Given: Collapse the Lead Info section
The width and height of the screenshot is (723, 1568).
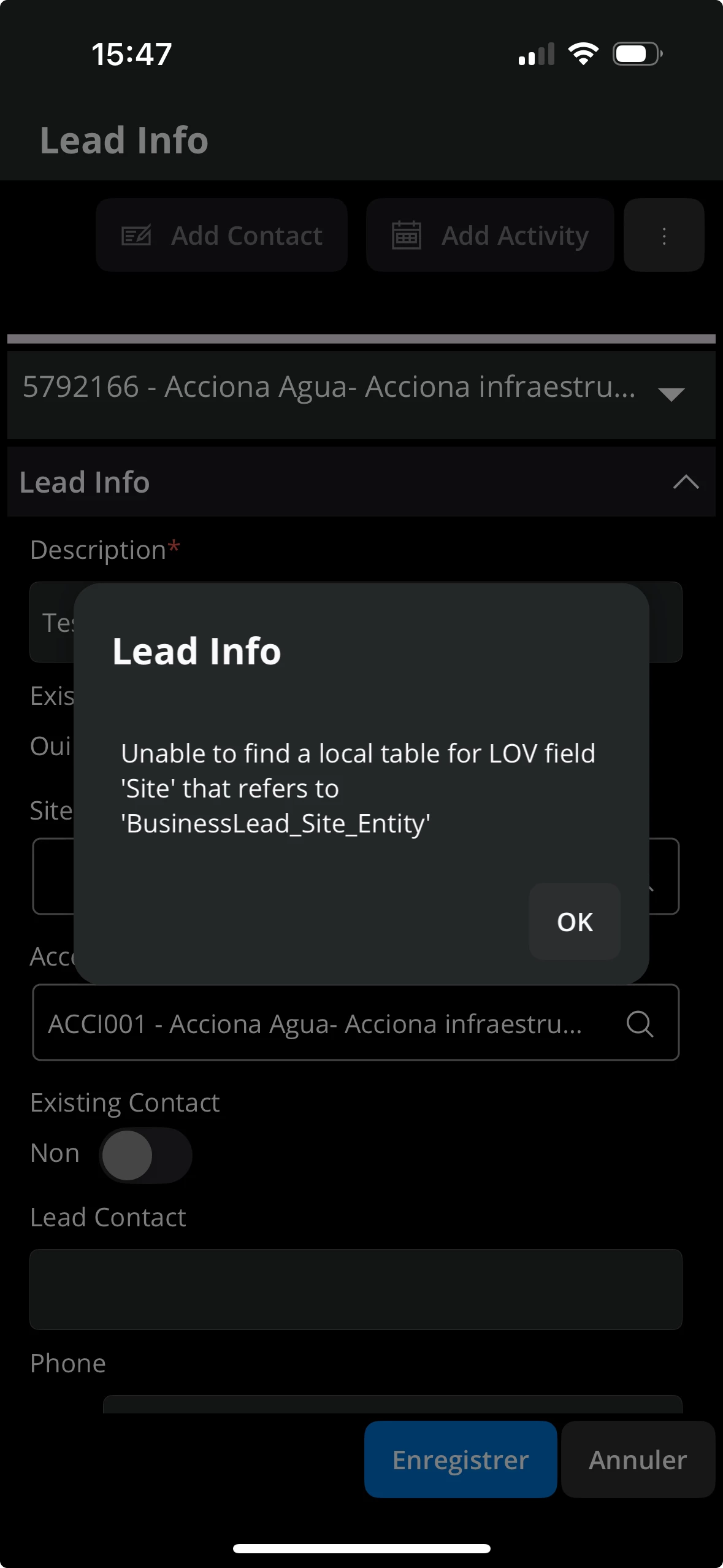Looking at the screenshot, I should click(686, 482).
